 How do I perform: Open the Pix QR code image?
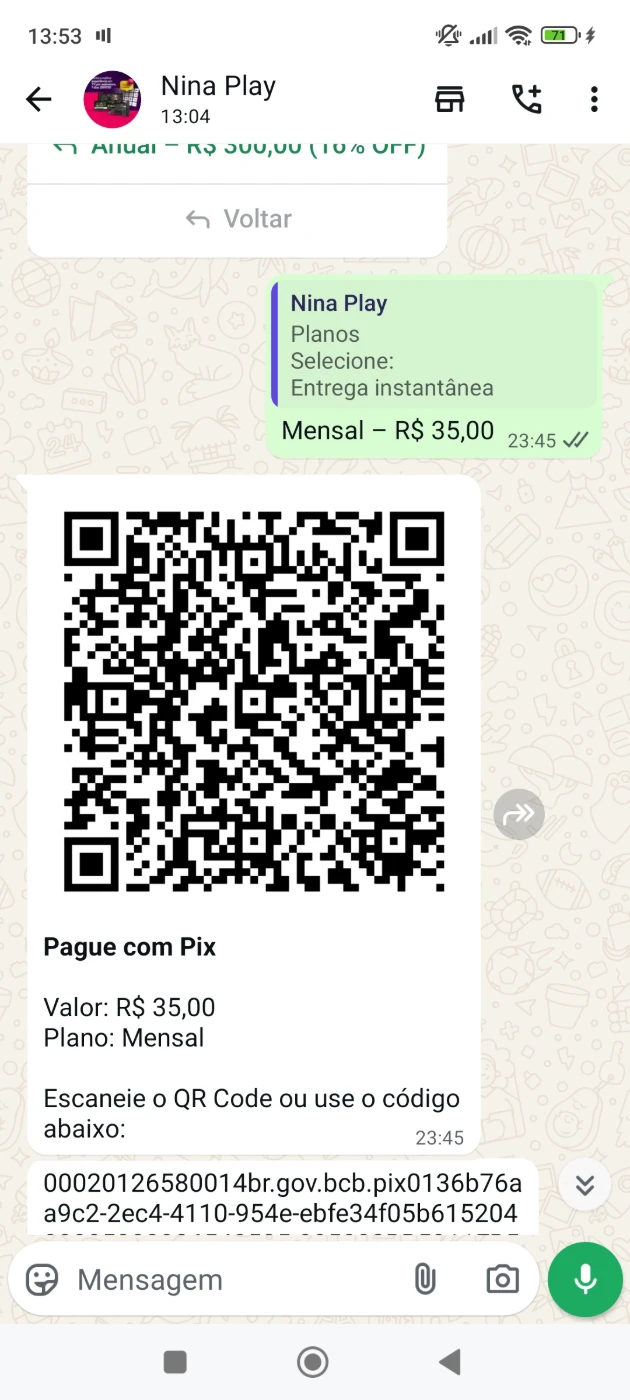pos(254,701)
